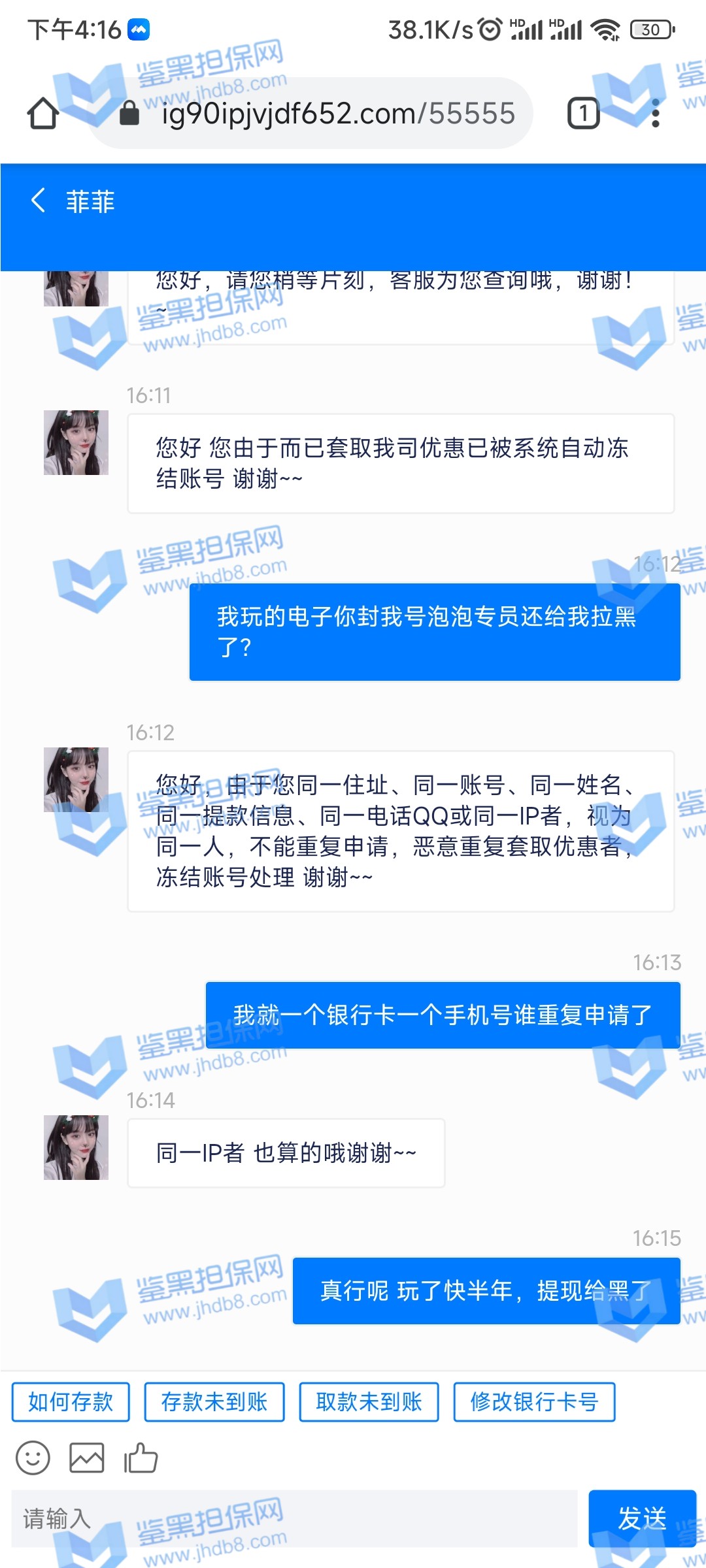Choose the 取款未到账 quick reply
The height and width of the screenshot is (1568, 706).
coord(369,1402)
